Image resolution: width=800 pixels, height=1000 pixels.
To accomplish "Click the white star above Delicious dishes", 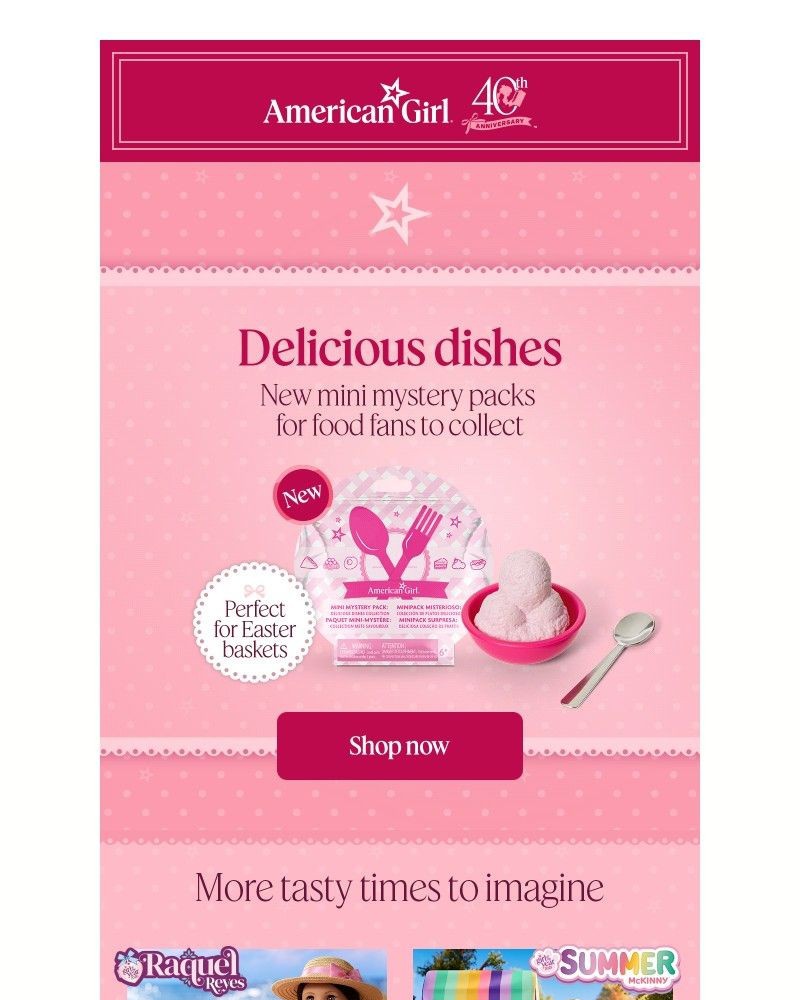I will coord(400,212).
